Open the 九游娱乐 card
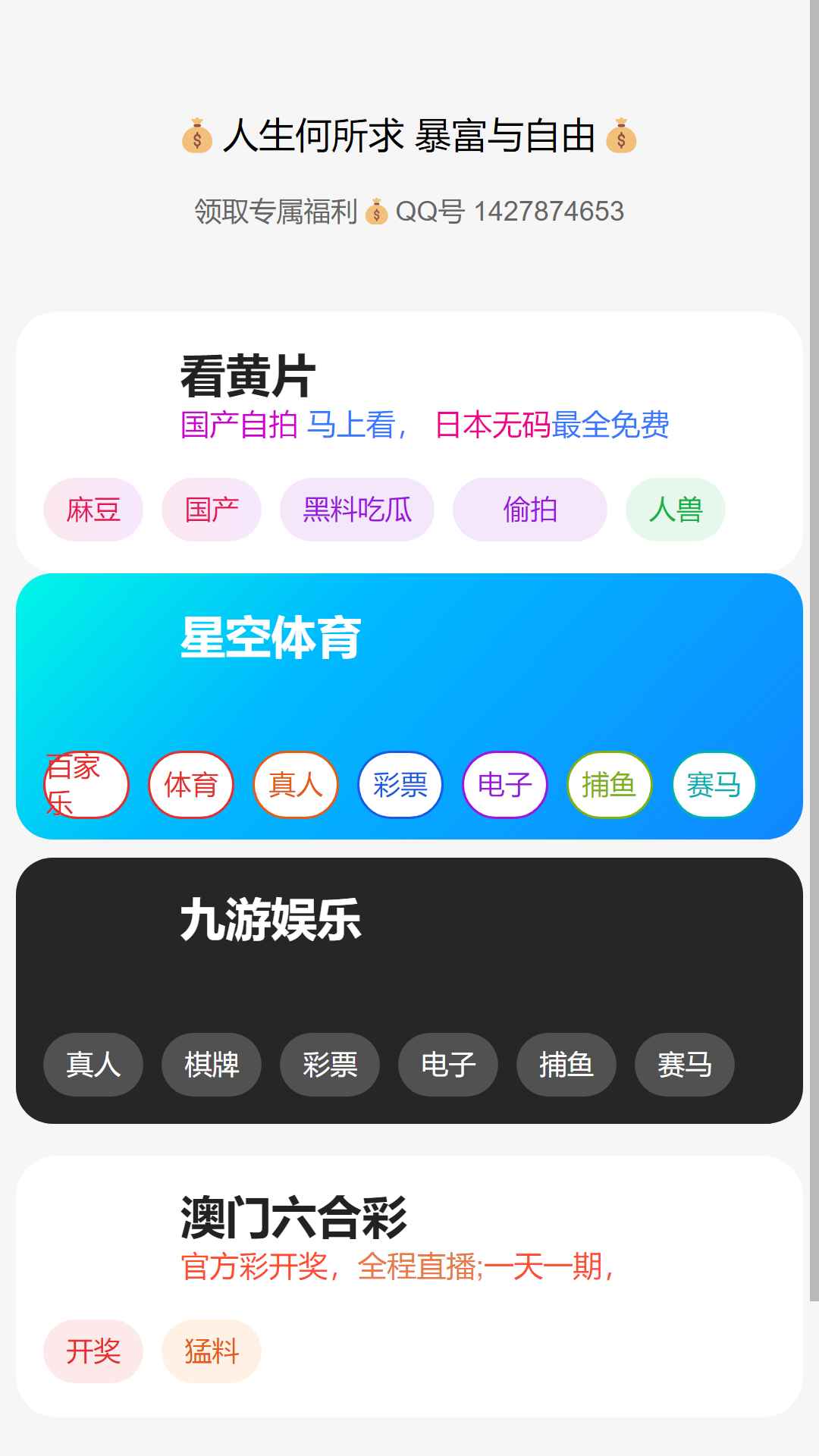819x1456 pixels. point(409,990)
